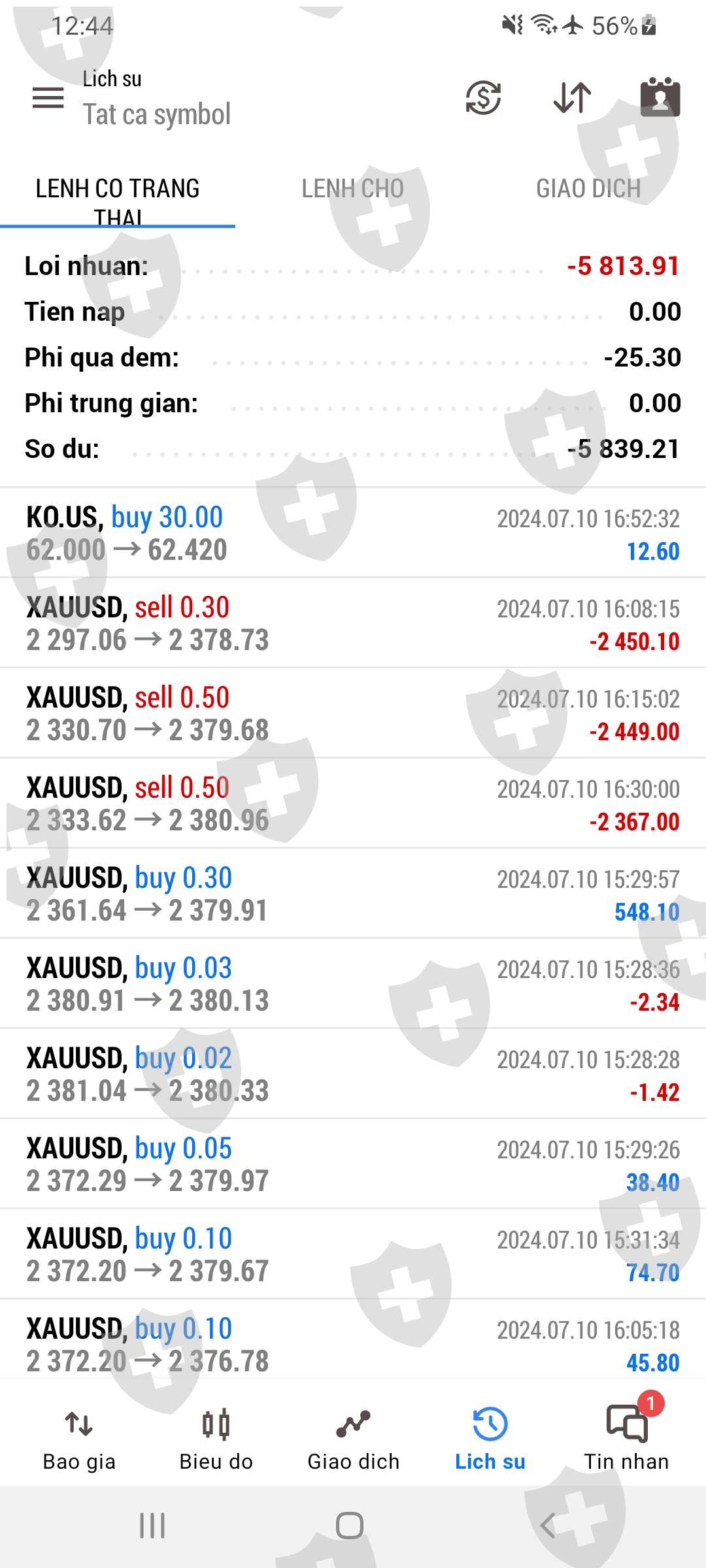
Task: Open the hamburger drawer menu
Action: 48,99
